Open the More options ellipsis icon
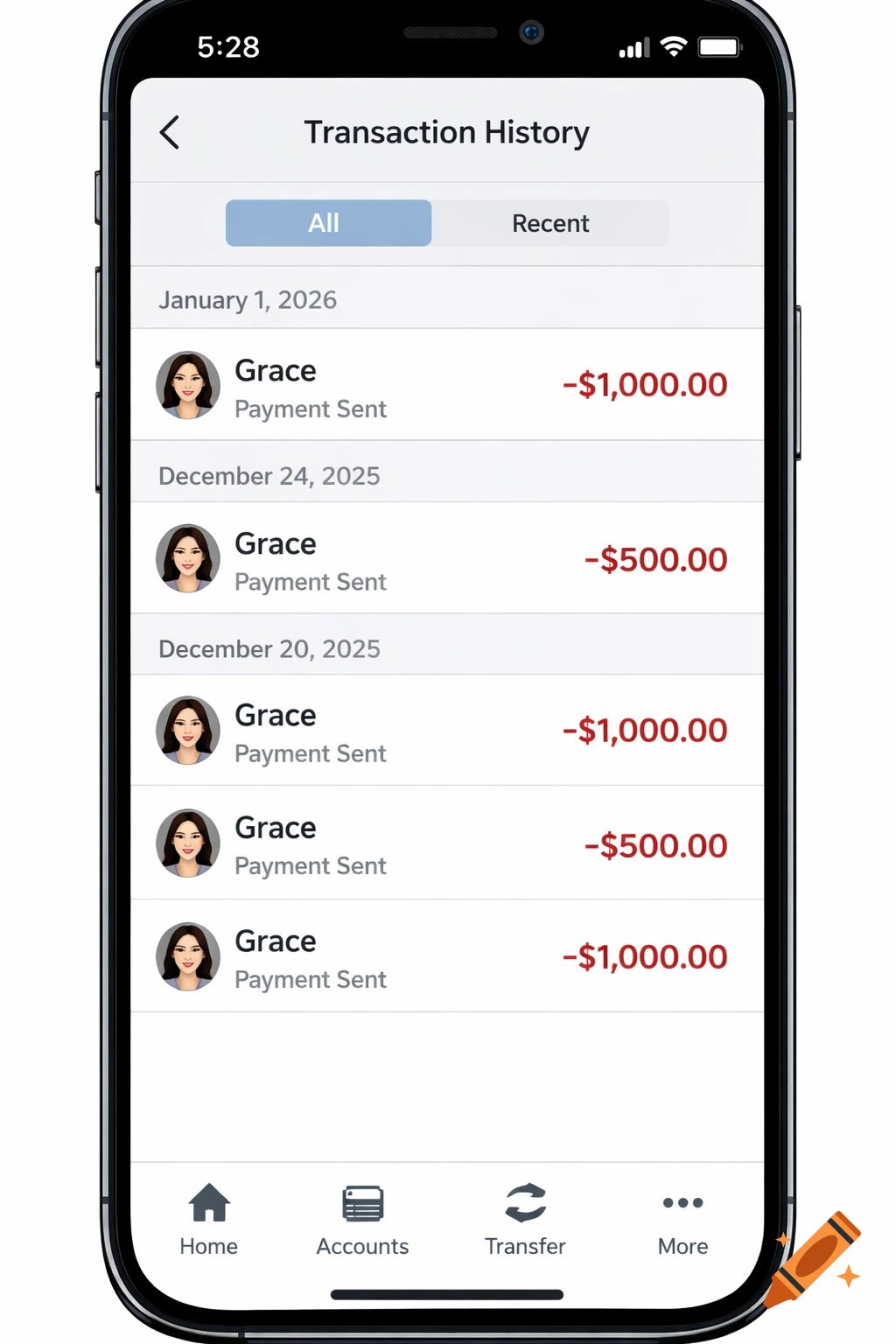Screen dimensions: 896x1344 click(682, 1203)
